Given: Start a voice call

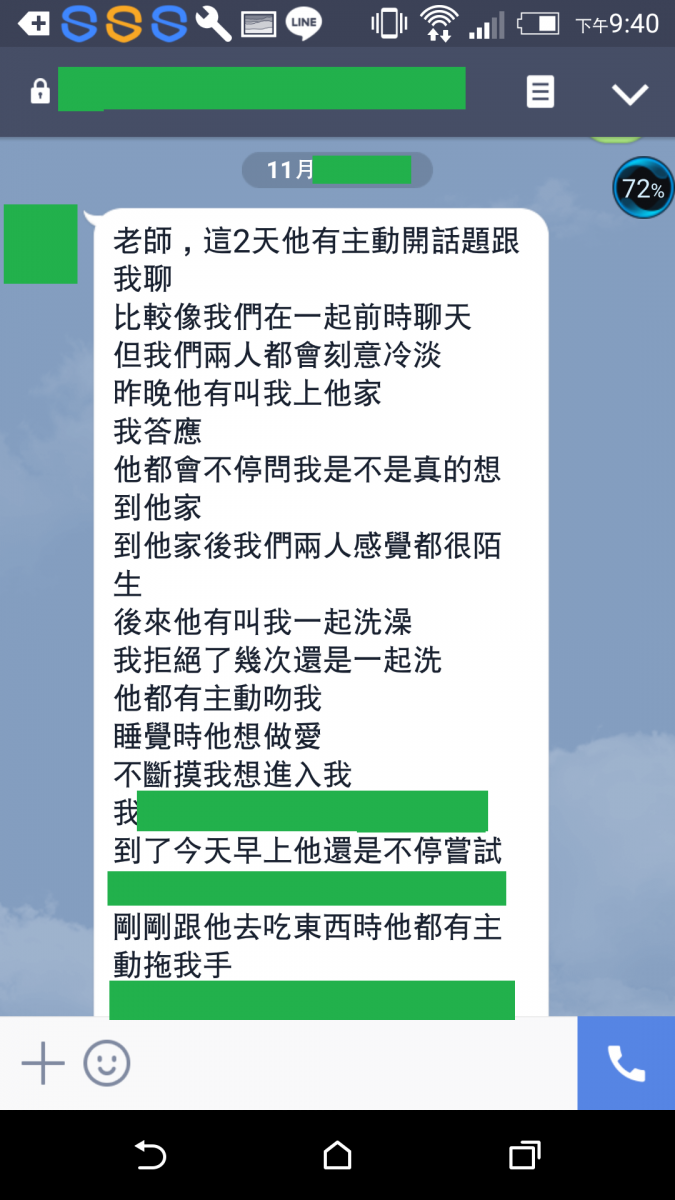Looking at the screenshot, I should [626, 1063].
